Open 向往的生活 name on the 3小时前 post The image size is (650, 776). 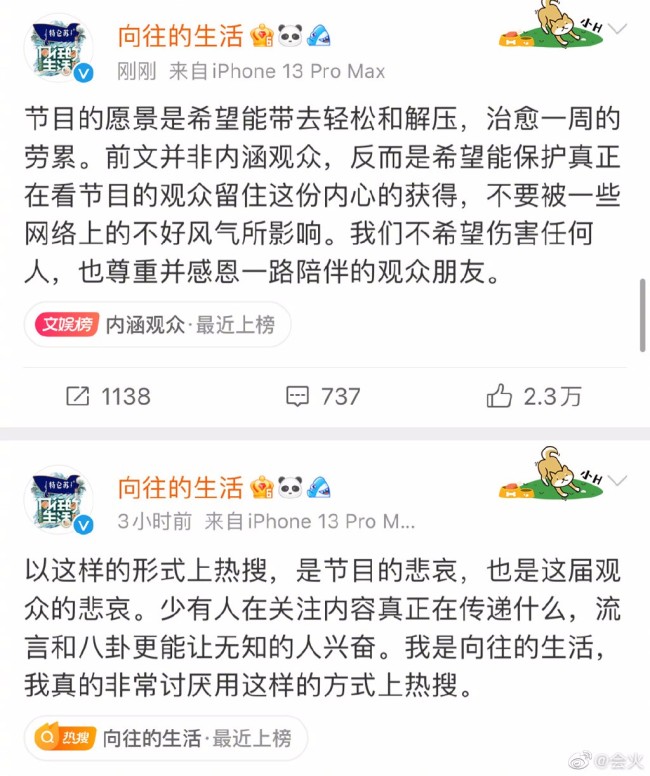pos(180,488)
